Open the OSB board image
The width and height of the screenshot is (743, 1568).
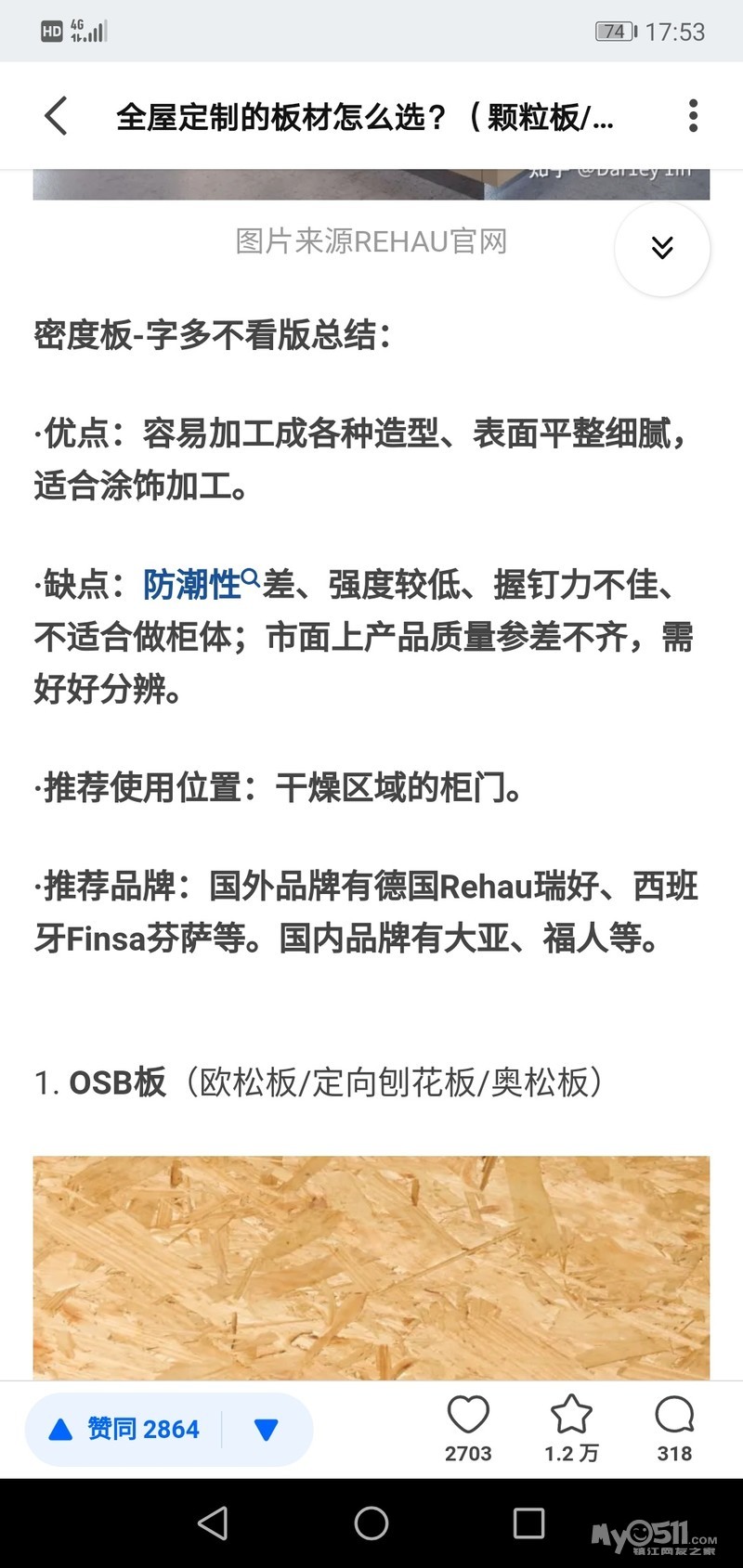tap(371, 1267)
